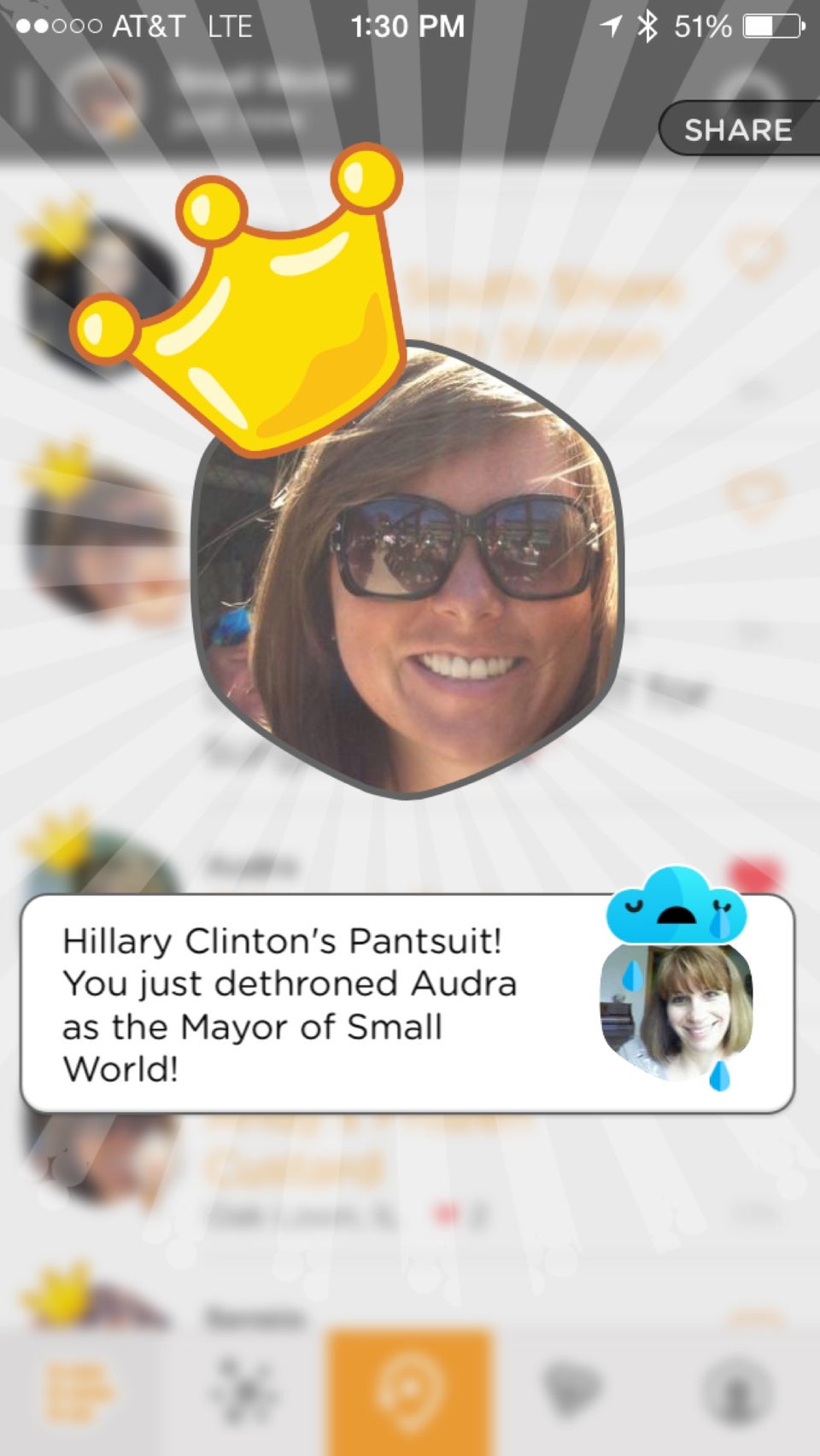This screenshot has width=820, height=1456.
Task: Tap the Bluetooth icon in the status bar
Action: click(649, 26)
